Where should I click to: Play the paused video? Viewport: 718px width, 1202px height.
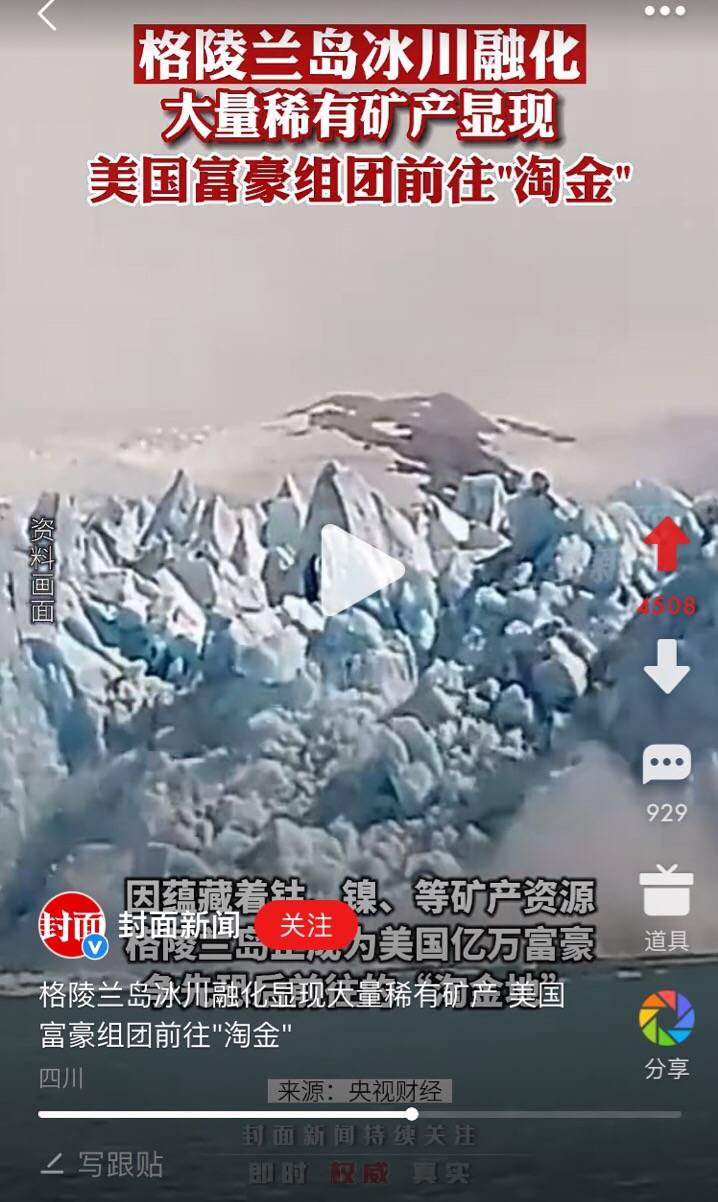pos(360,570)
